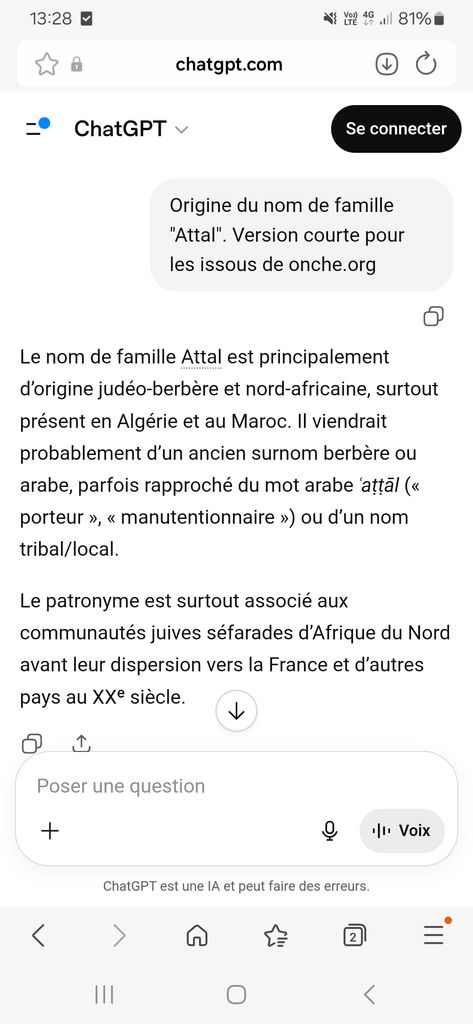
Task: Tap the browser download icon
Action: [x=387, y=64]
